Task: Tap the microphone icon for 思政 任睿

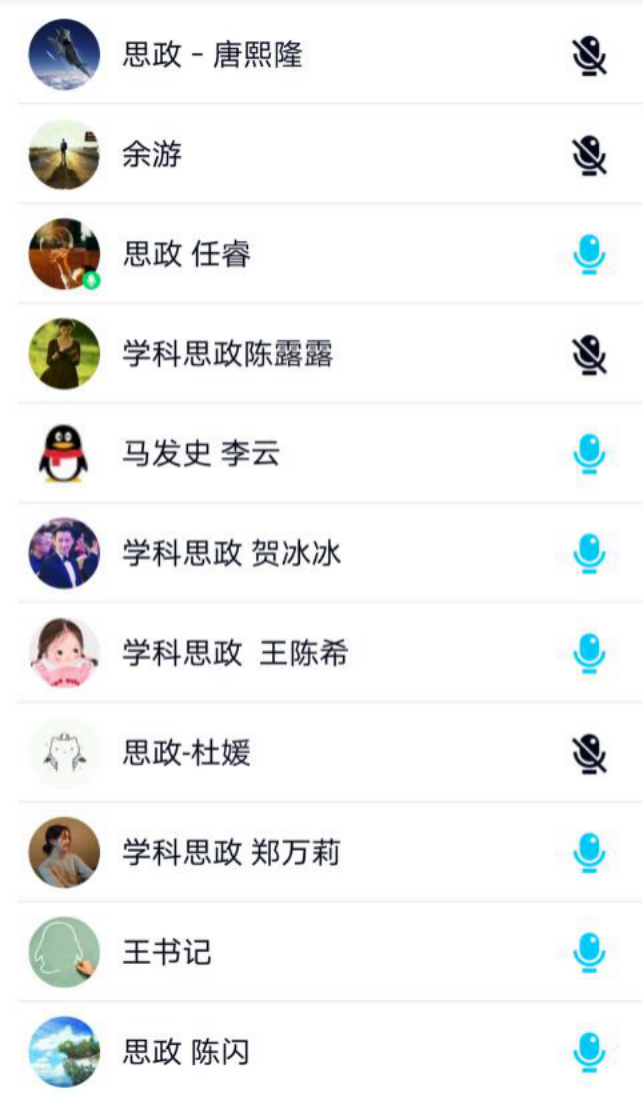Action: coord(590,255)
